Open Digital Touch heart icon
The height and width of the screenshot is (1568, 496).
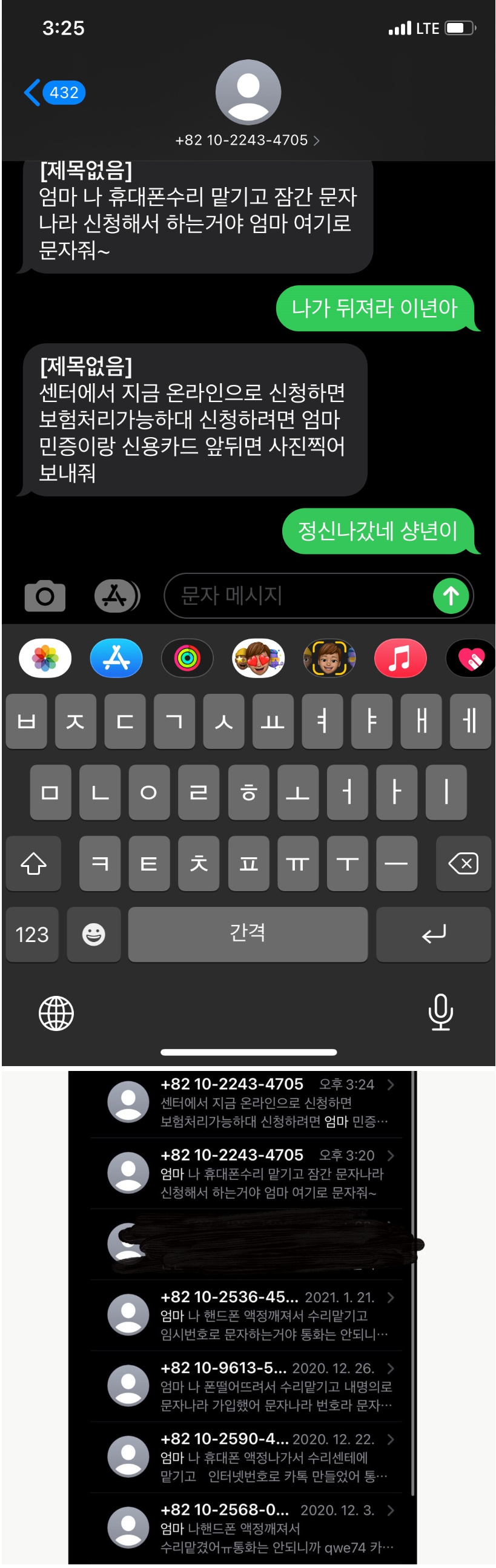471,659
